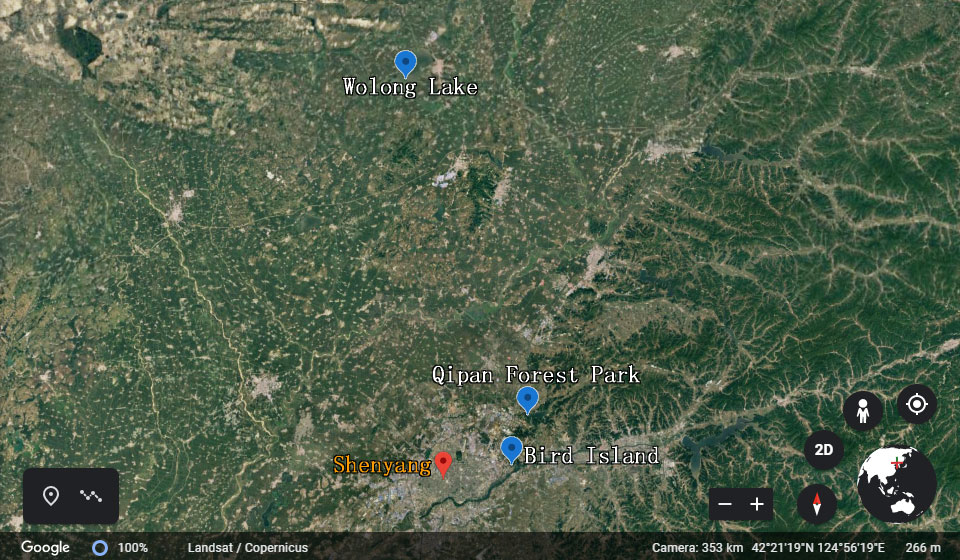
Task: Zoom out with the minus button
Action: (726, 505)
